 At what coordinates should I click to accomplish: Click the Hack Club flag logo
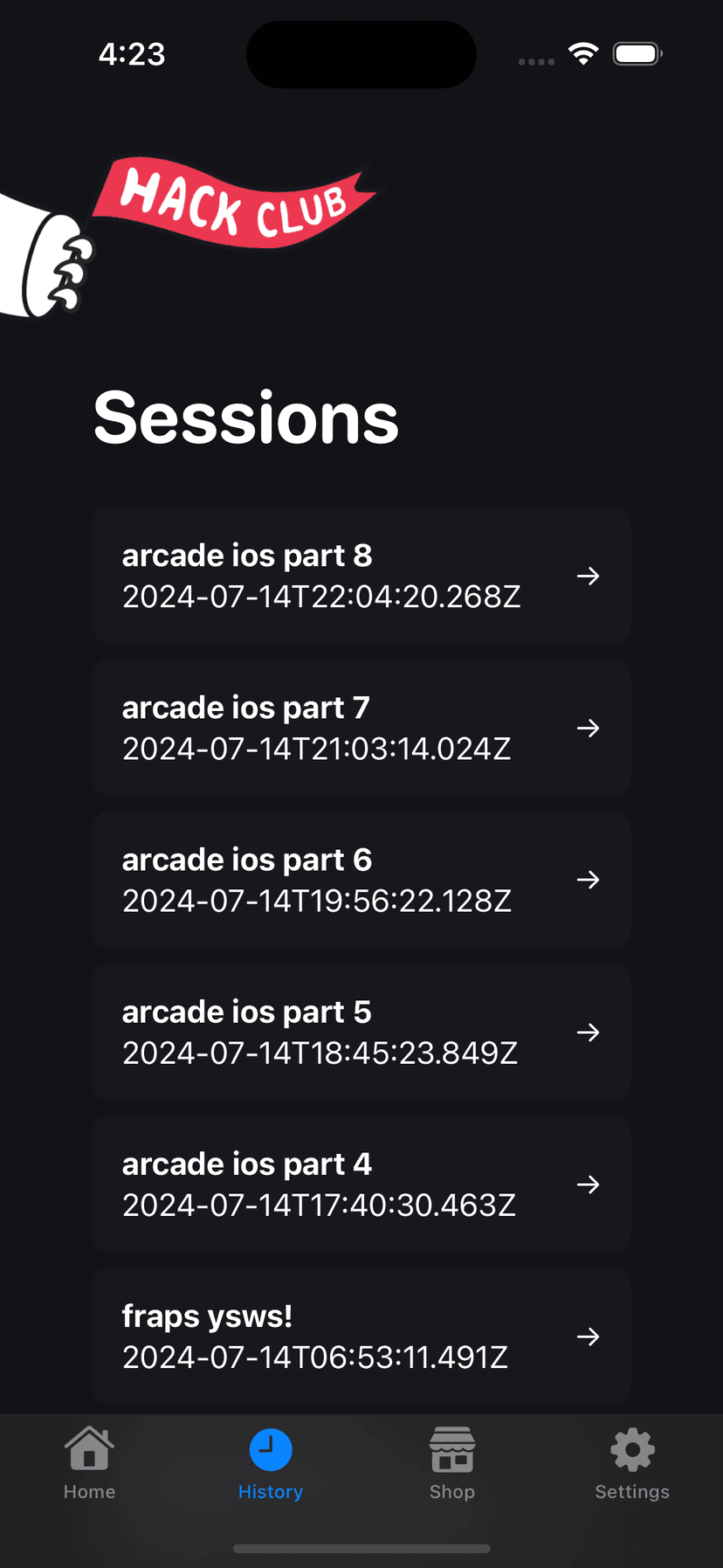[234, 205]
